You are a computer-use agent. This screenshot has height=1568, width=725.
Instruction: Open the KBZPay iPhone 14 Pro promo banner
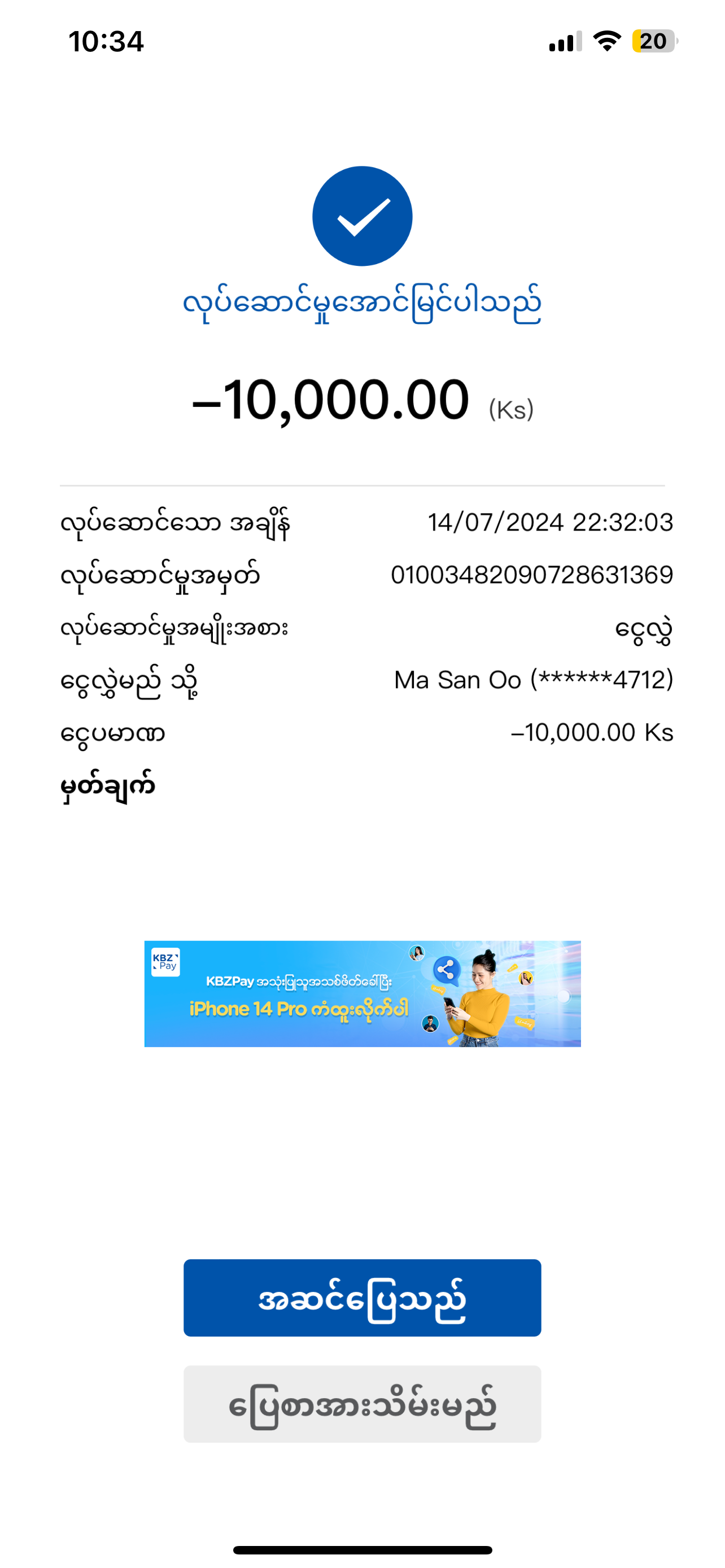(x=362, y=993)
